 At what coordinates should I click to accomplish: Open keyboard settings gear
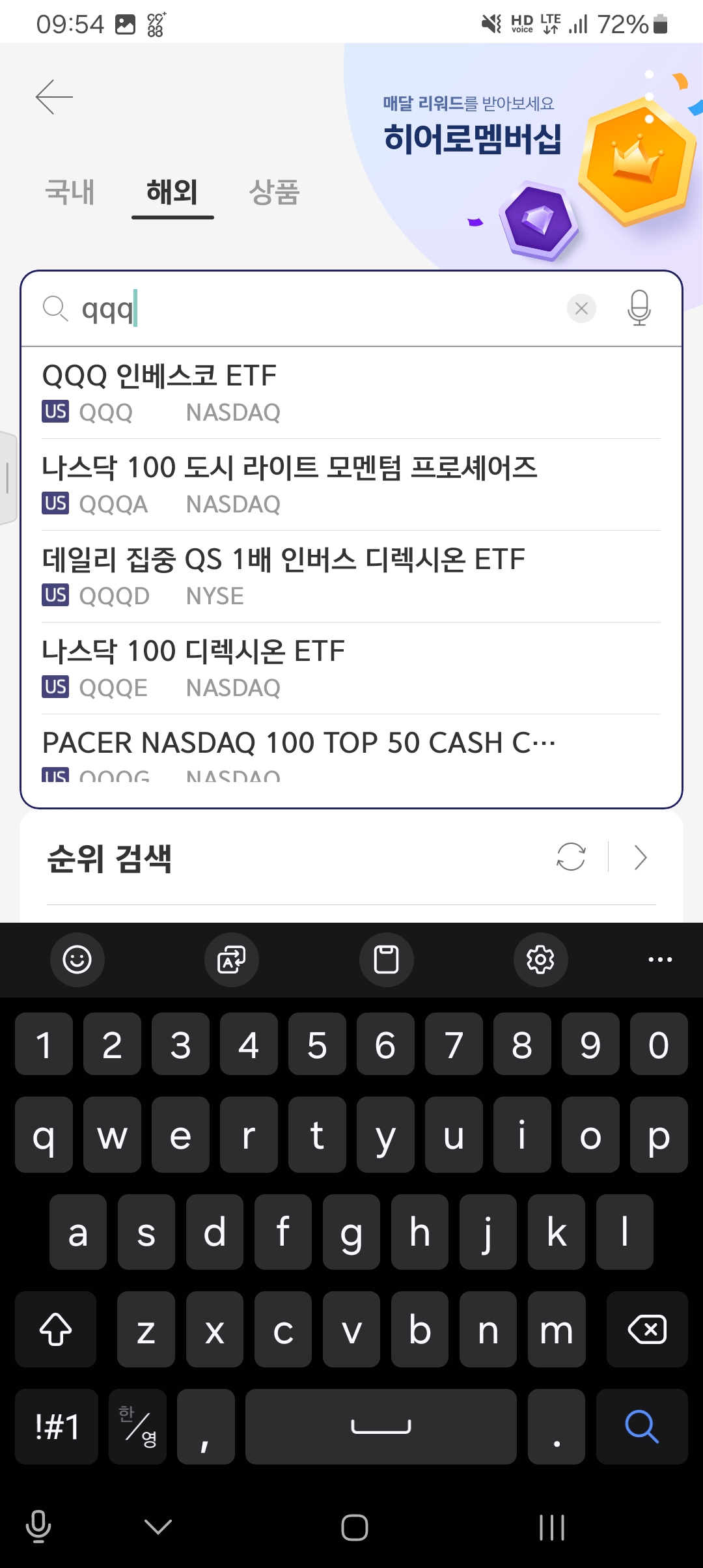[540, 959]
